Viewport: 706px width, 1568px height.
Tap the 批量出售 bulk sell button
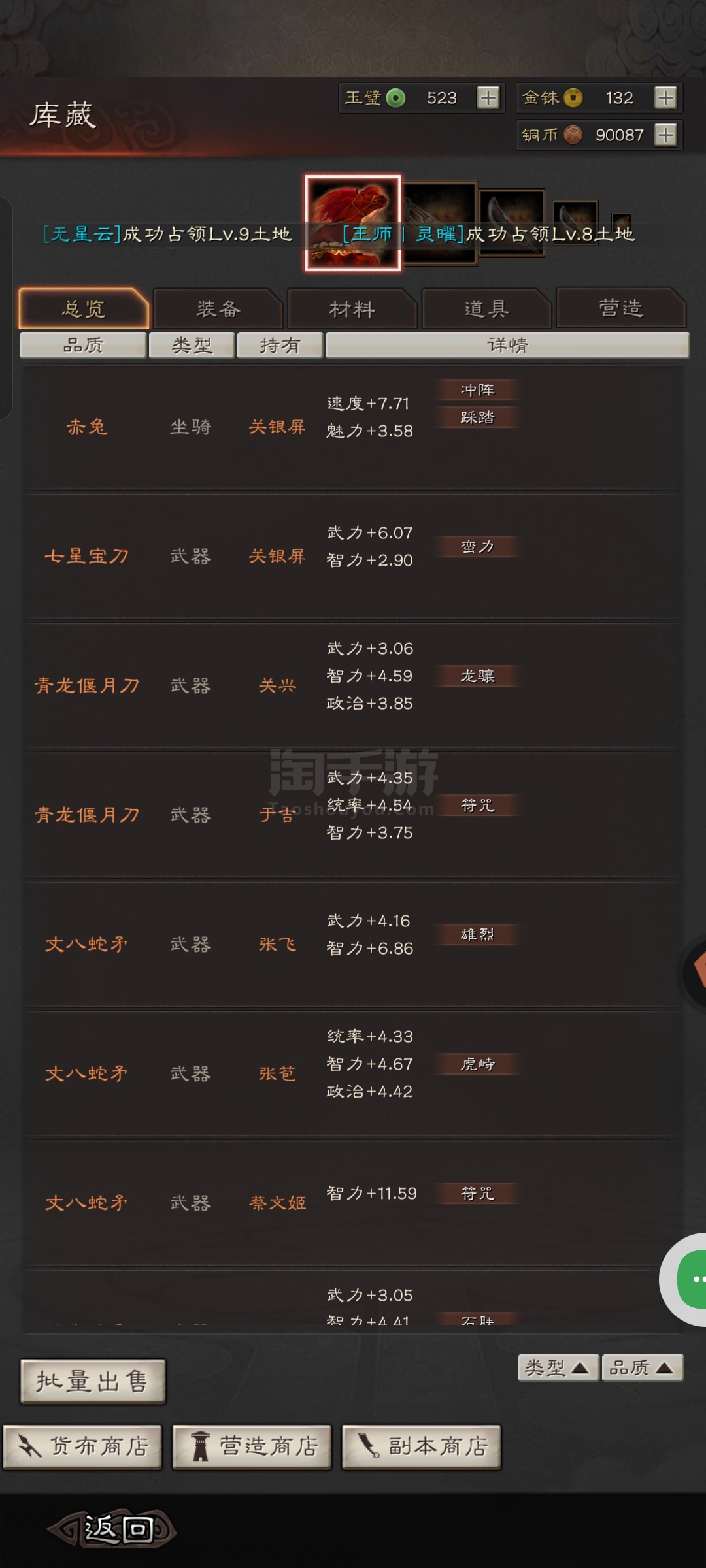coord(93,1381)
